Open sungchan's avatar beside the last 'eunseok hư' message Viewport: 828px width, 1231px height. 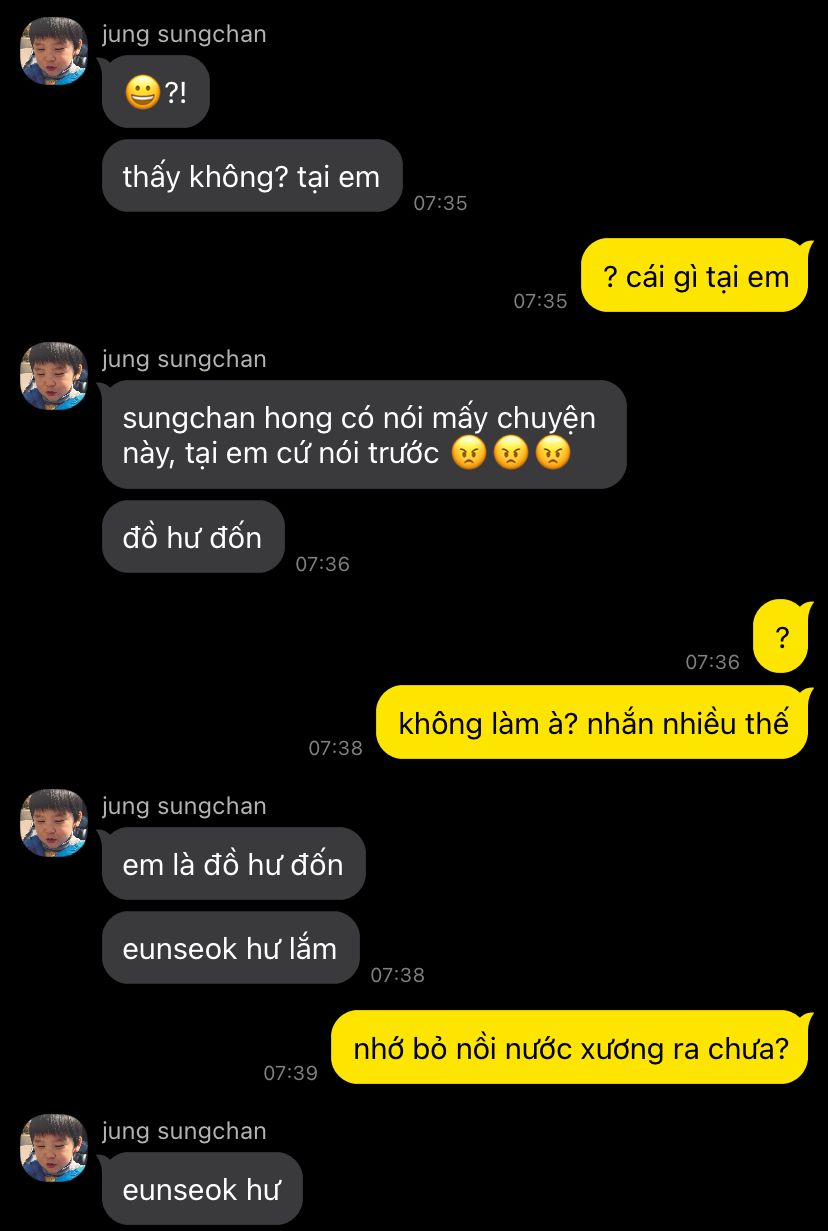tap(54, 1148)
